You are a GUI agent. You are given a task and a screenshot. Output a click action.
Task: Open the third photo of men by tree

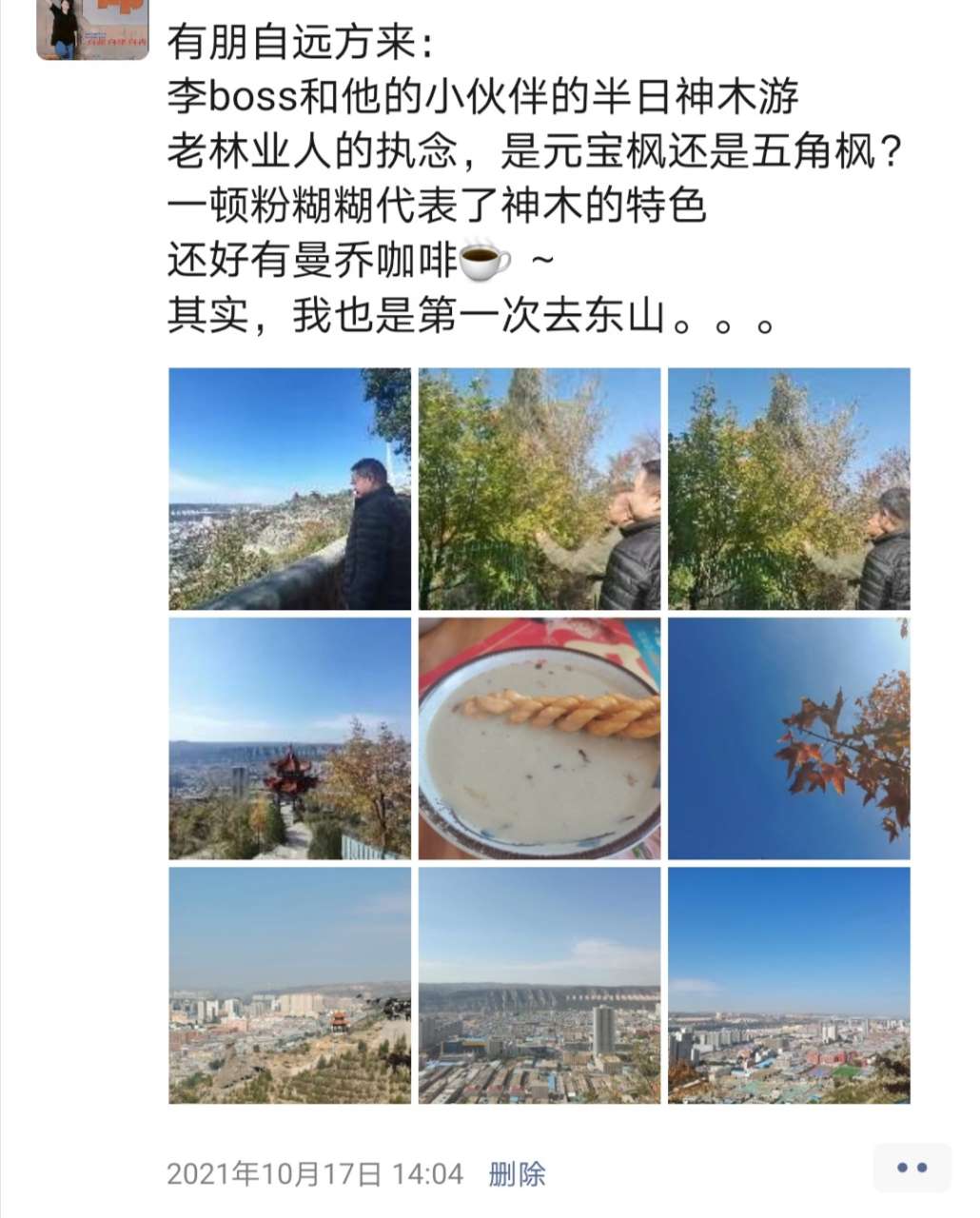pyautogui.click(x=789, y=489)
